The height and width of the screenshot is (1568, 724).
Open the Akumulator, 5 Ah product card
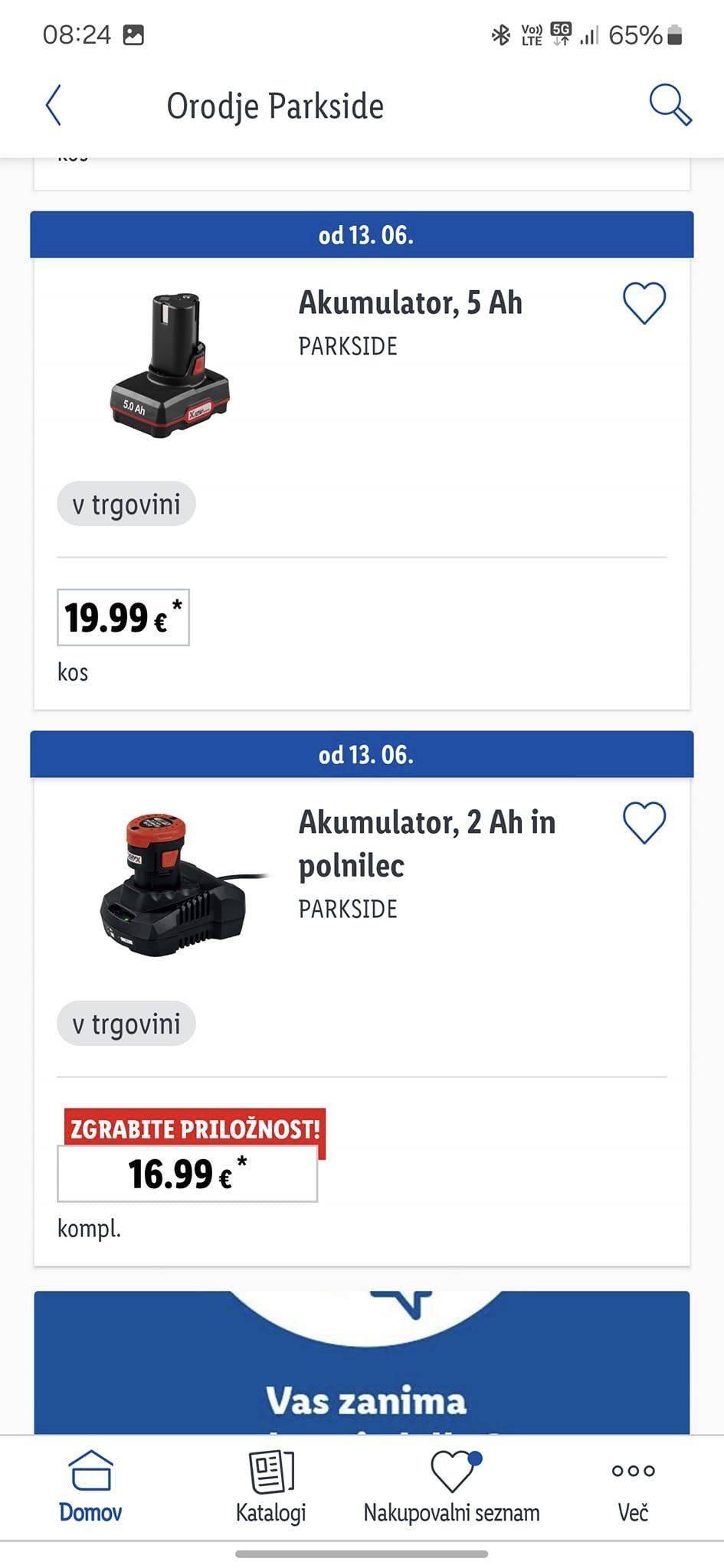click(x=410, y=303)
